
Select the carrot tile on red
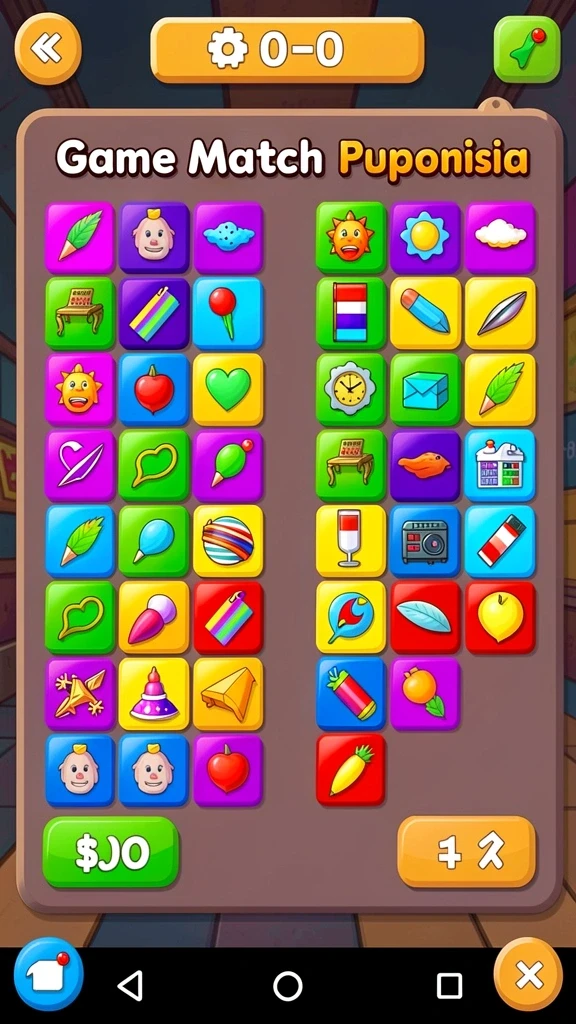351,769
